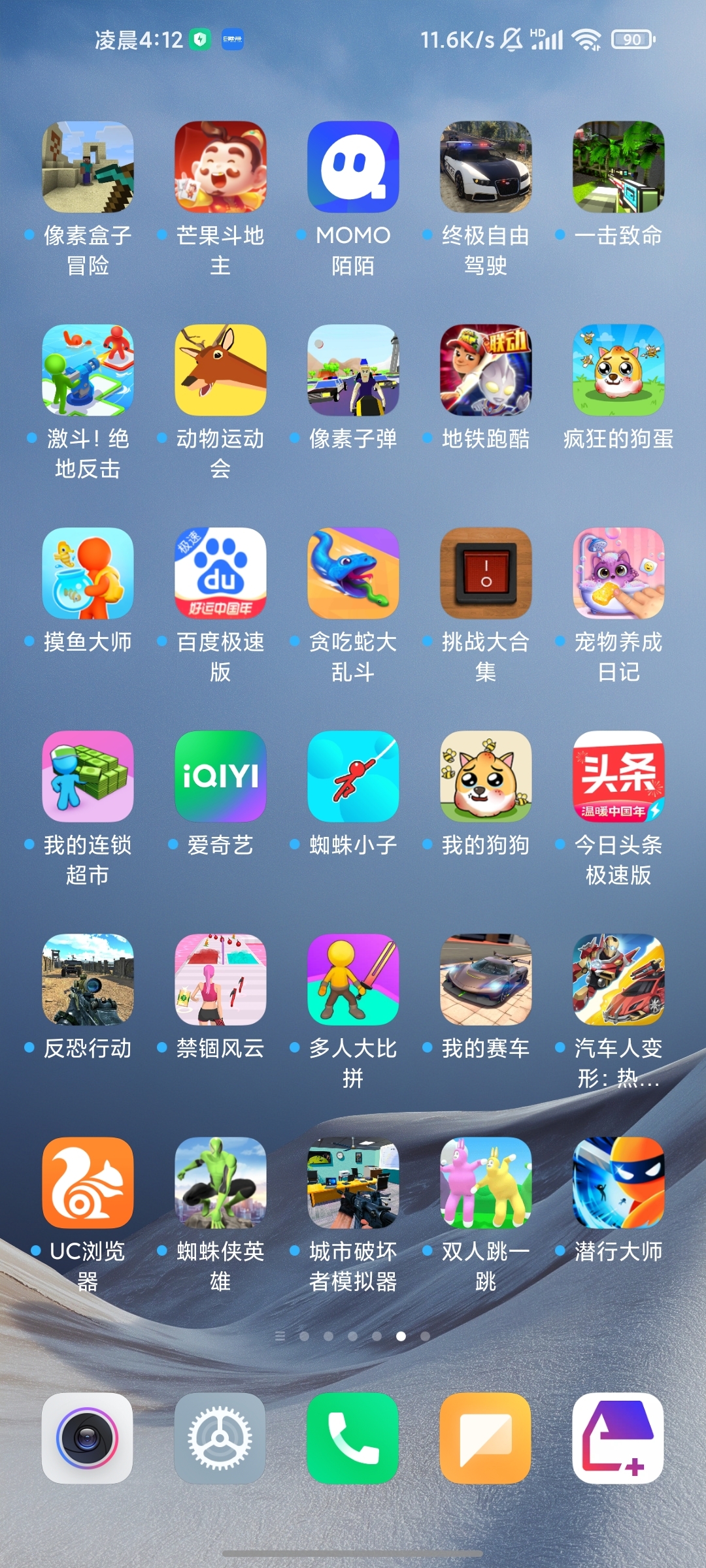Open the orange Messages app

[485, 1438]
